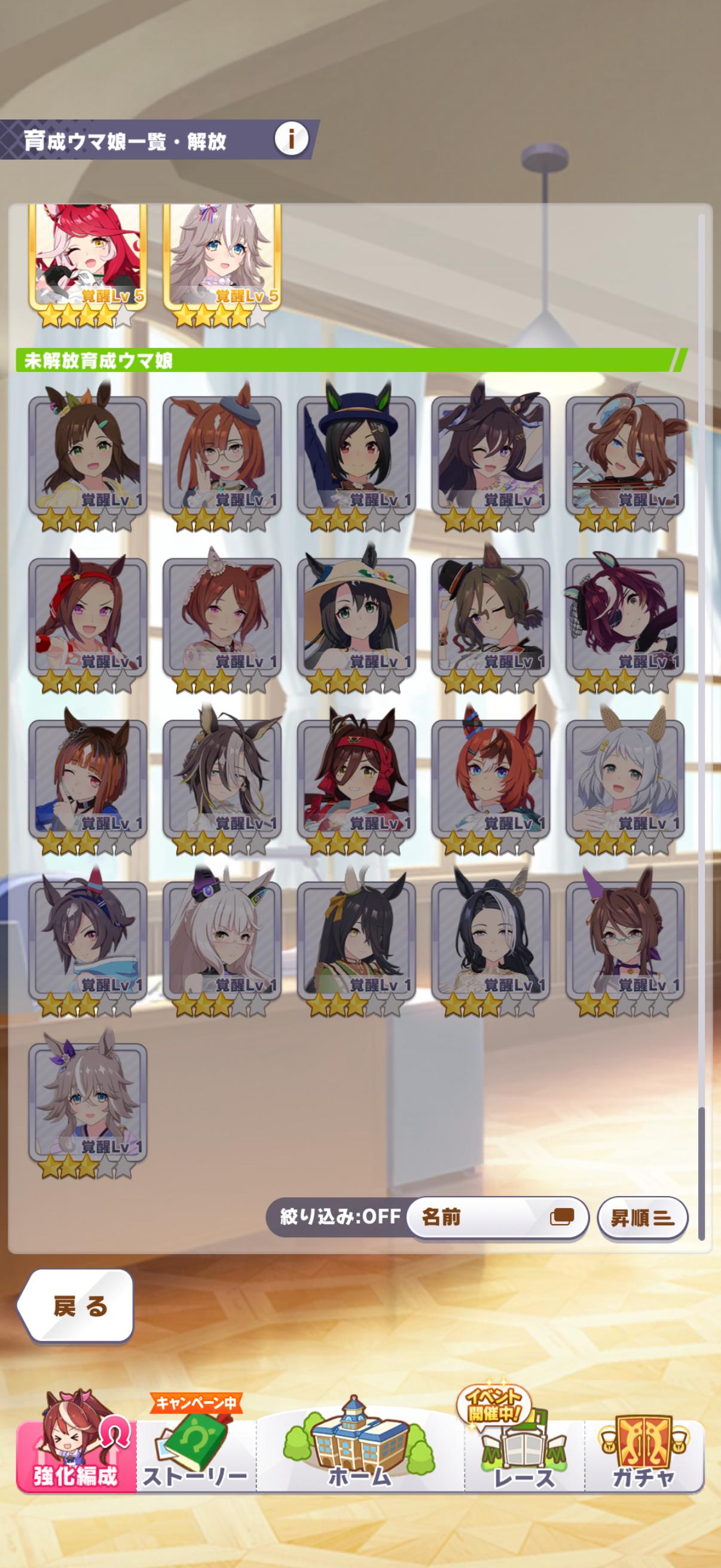Screen dimensions: 721x1568
Task: Open the info icon beside 育成ウマ娘一覧・解放
Action: 291,139
